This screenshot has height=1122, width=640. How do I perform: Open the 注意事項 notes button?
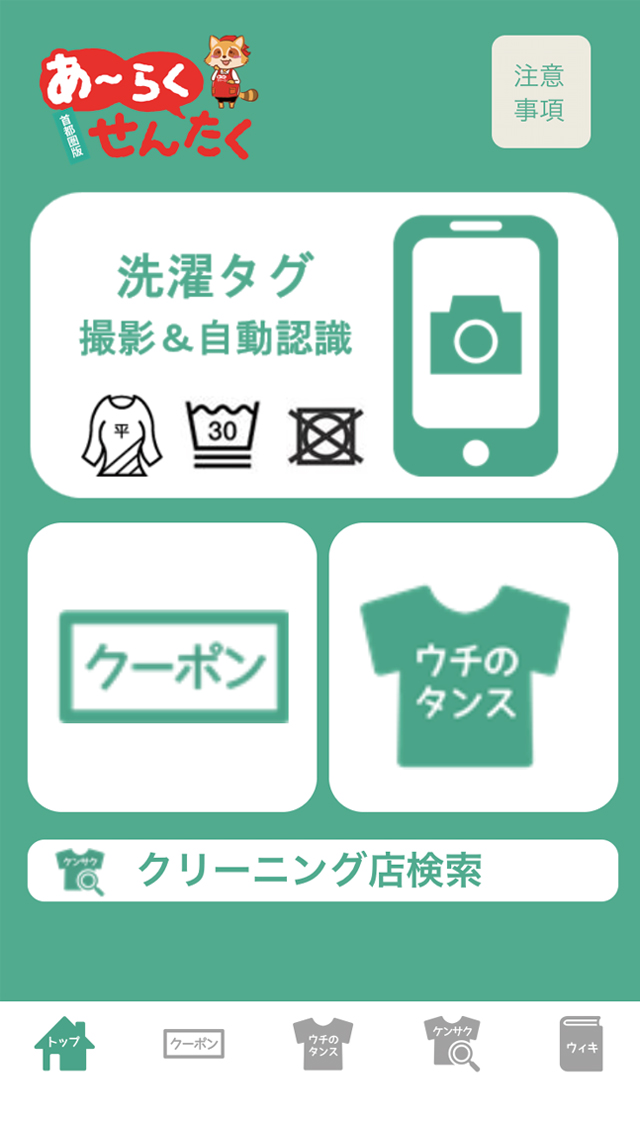[x=541, y=92]
